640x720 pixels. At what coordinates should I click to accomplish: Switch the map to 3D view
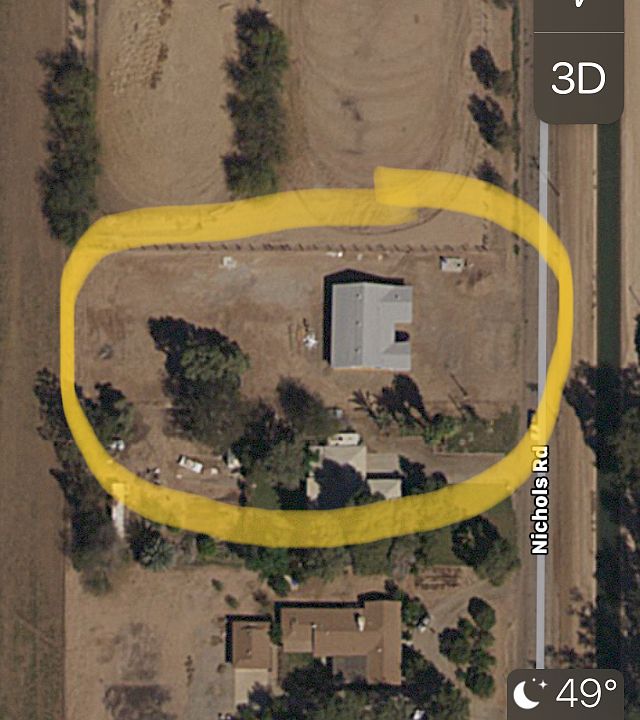578,79
